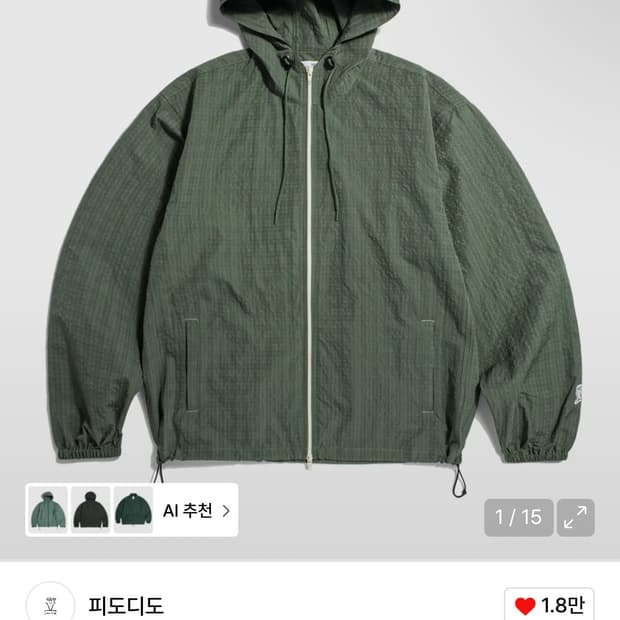View the dark green jacket recommendation thumbnail
620x620 pixels.
pos(132,510)
